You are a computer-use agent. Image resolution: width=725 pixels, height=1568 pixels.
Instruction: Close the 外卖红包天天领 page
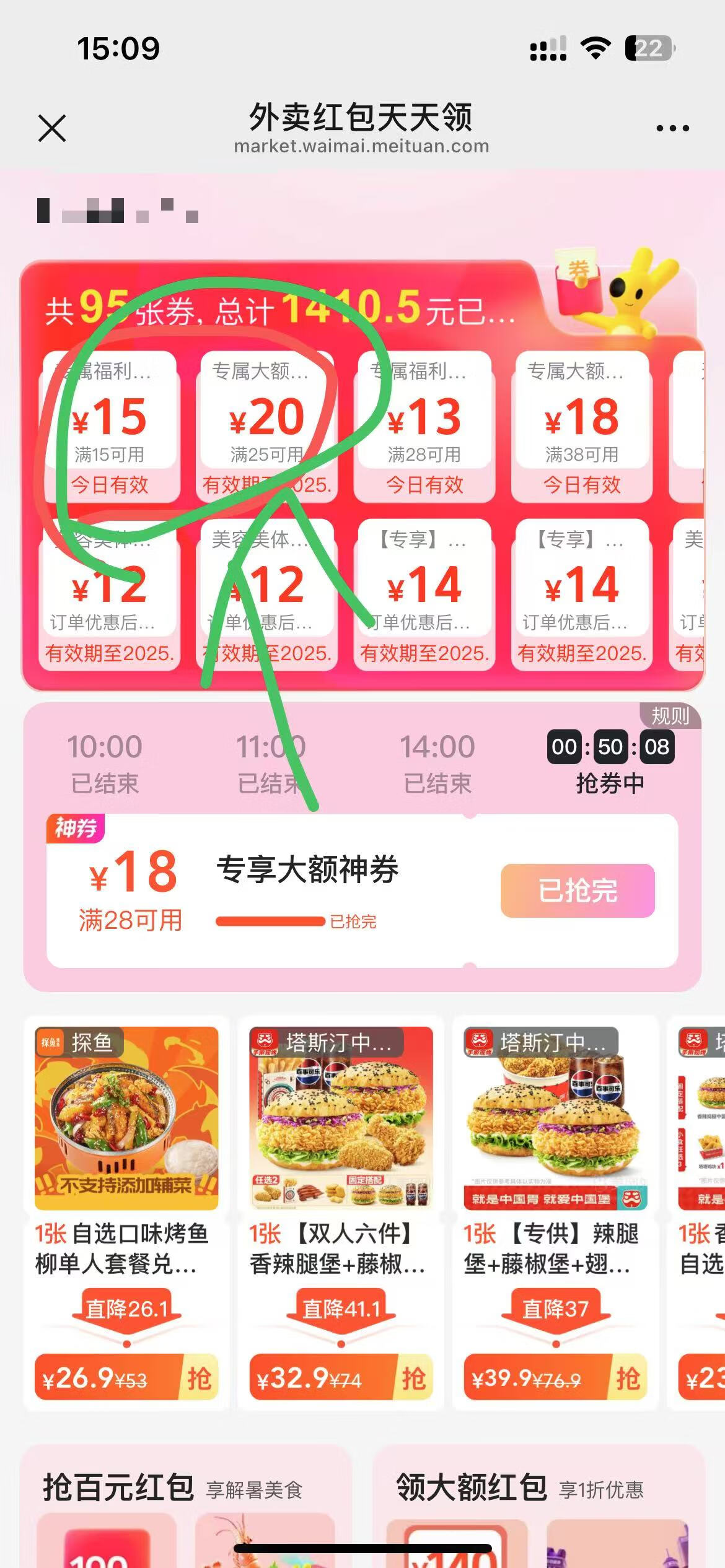coord(52,128)
